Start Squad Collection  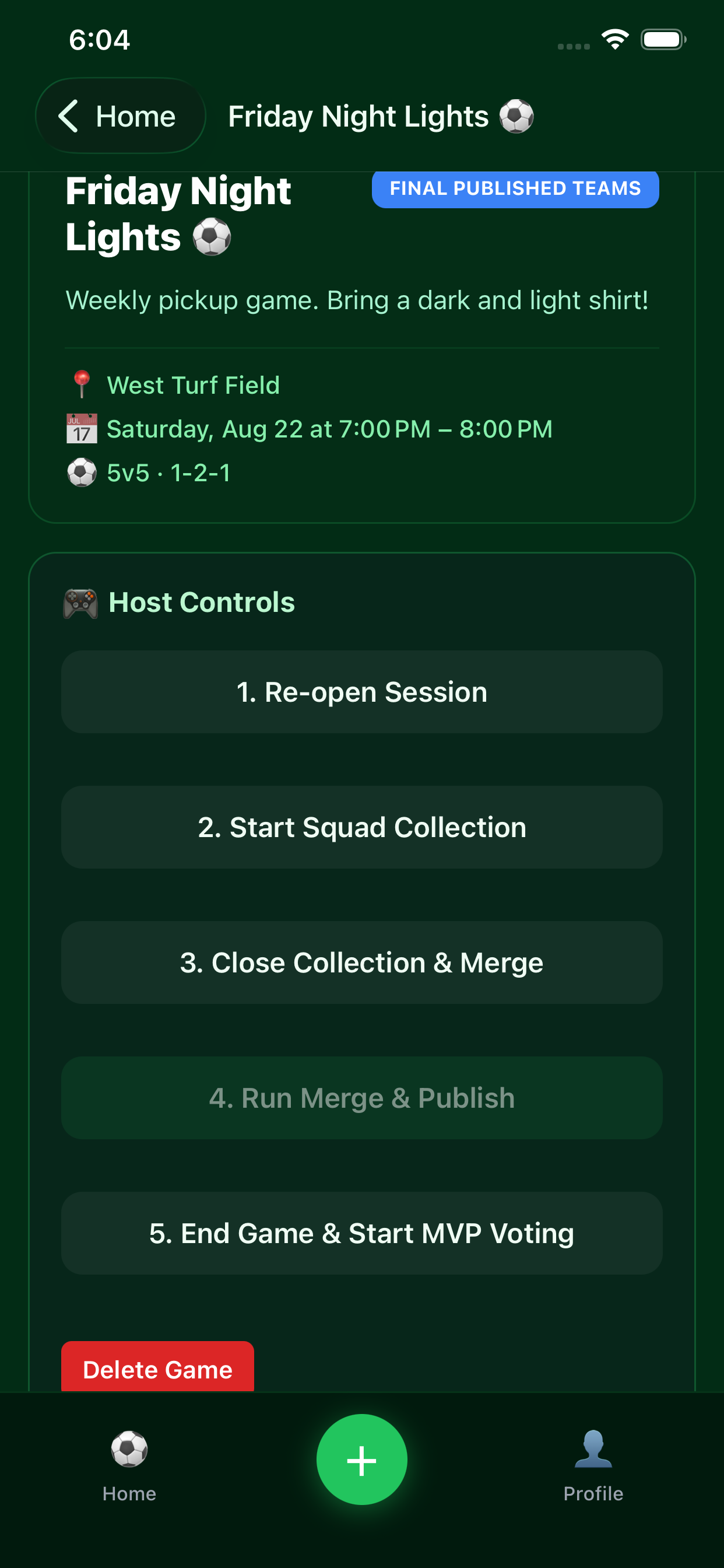click(362, 827)
